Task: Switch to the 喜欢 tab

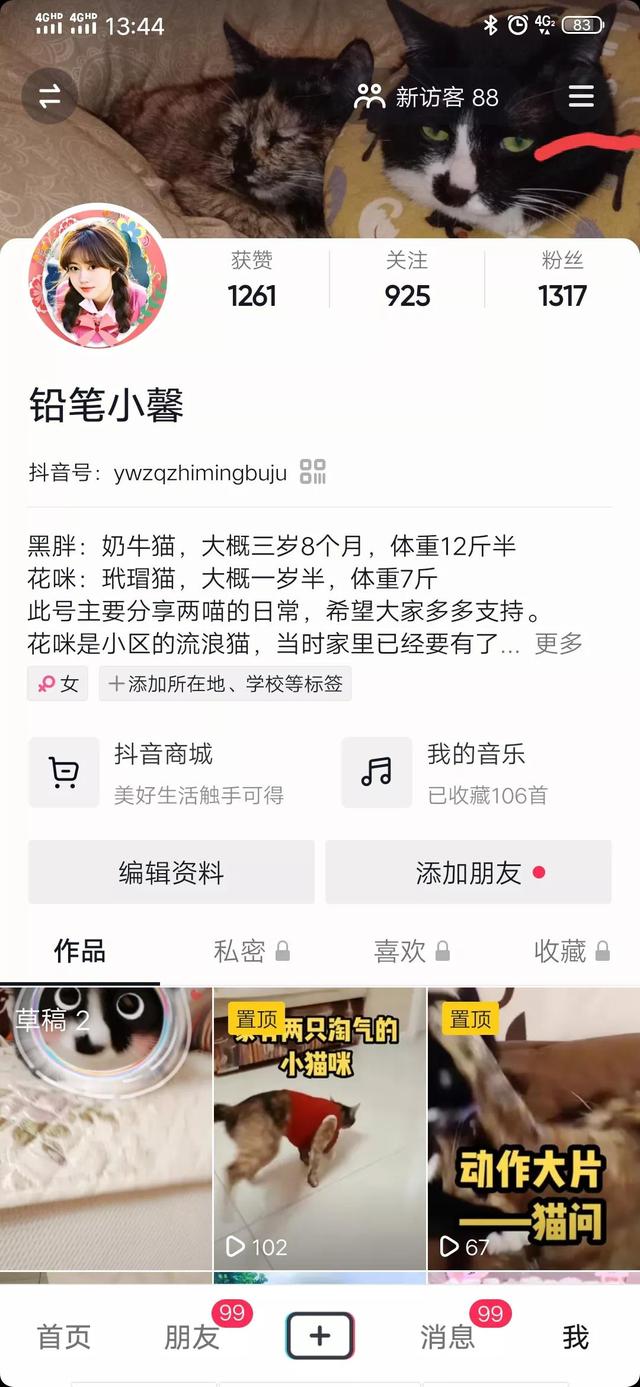Action: point(410,951)
